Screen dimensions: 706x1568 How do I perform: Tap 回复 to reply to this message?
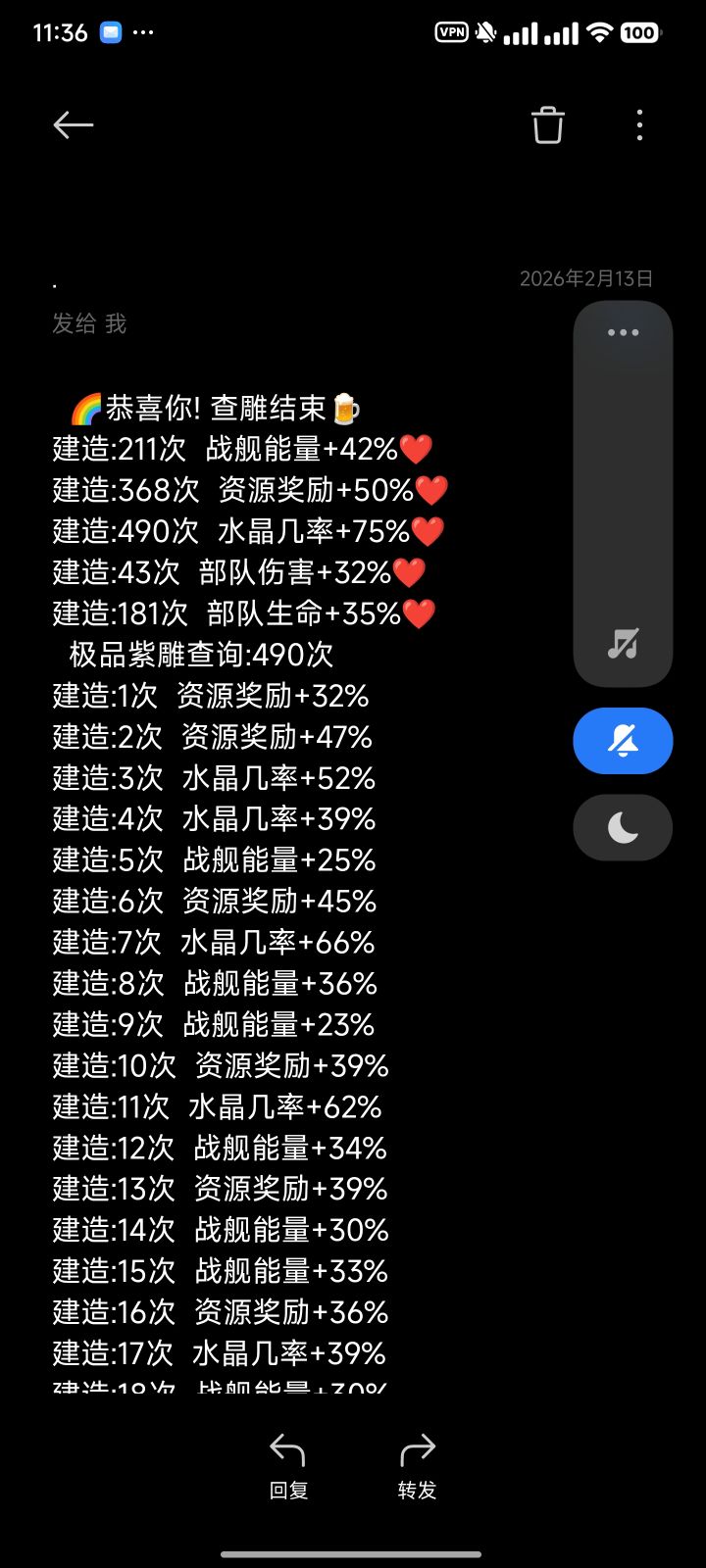288,1467
